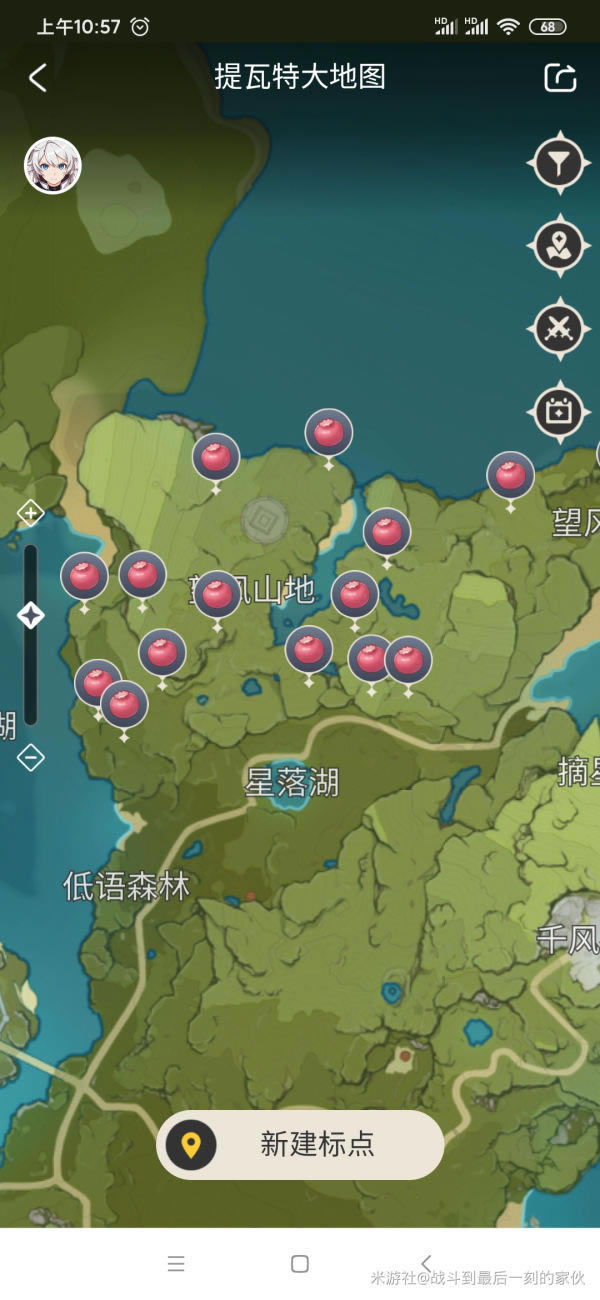The image size is (600, 1300).
Task: Tap the character avatar icon
Action: [53, 166]
